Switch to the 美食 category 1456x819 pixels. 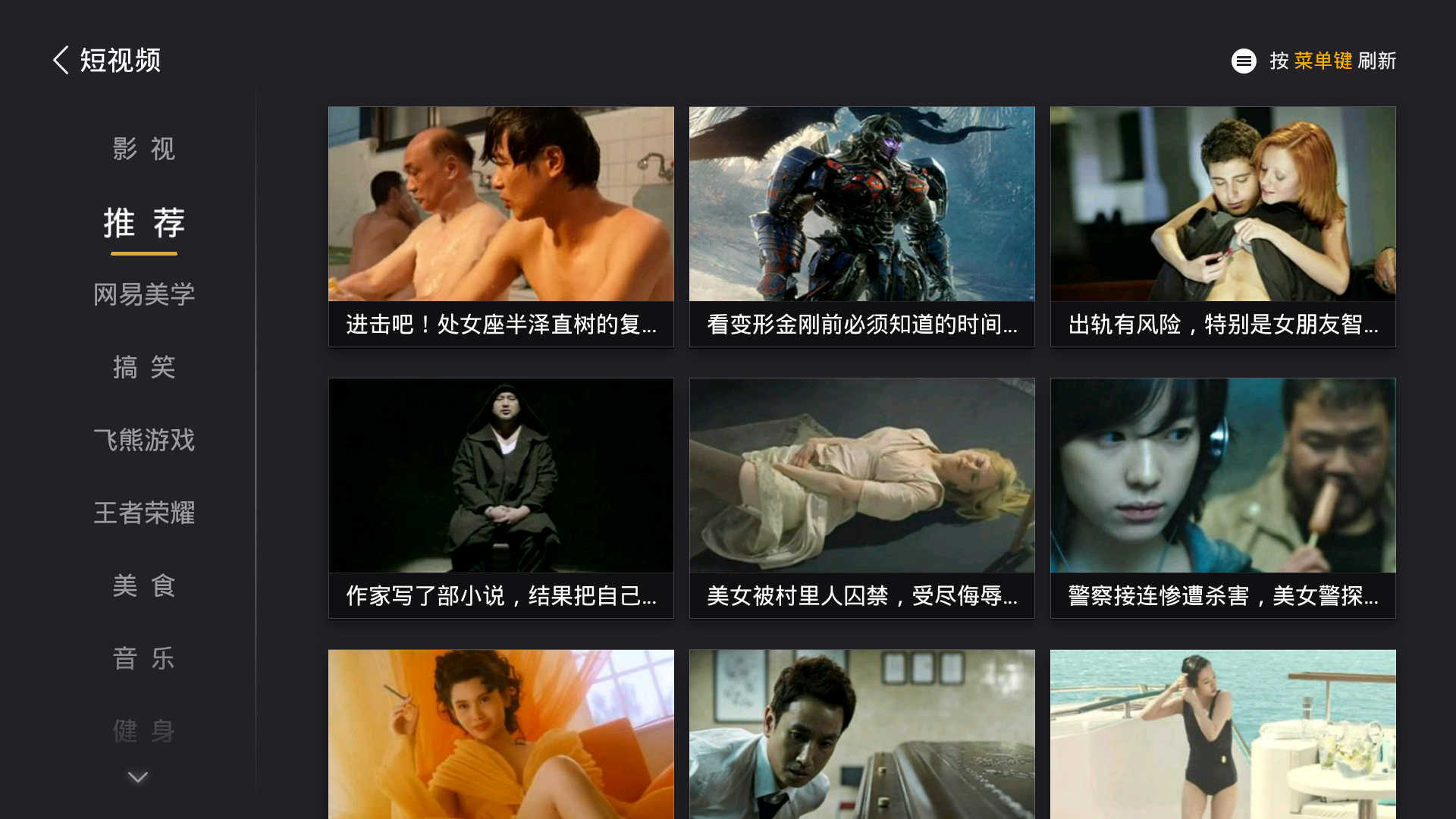[x=143, y=585]
